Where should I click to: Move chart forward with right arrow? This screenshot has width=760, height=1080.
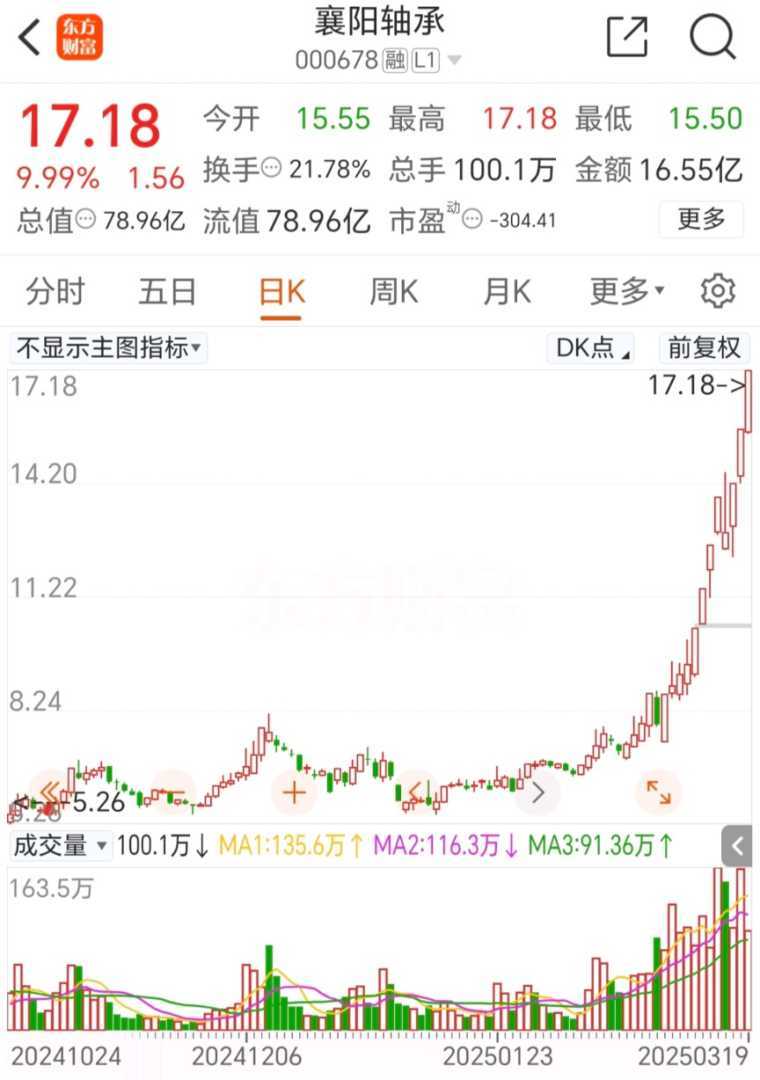(x=537, y=794)
